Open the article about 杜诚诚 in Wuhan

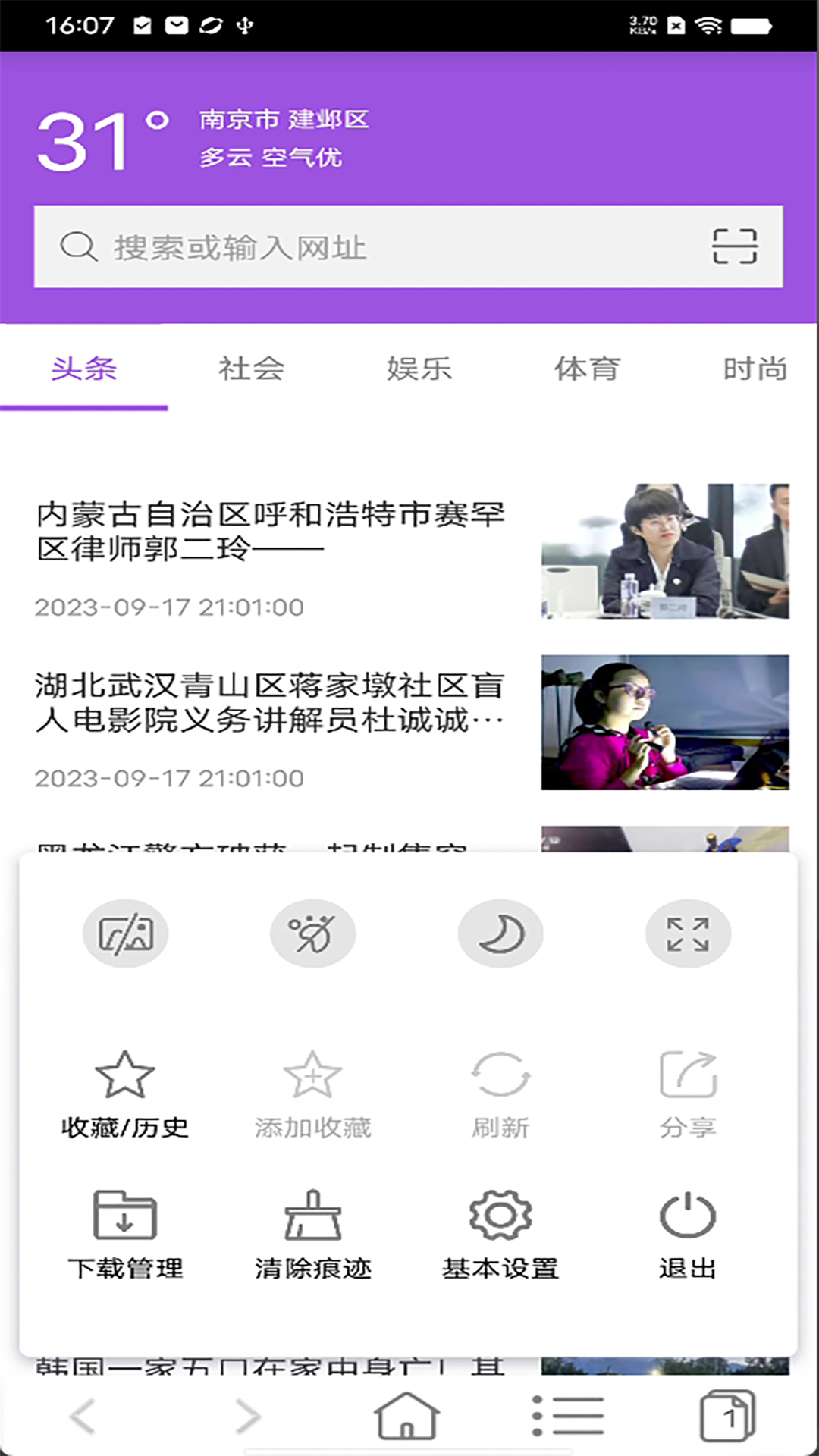tap(270, 703)
